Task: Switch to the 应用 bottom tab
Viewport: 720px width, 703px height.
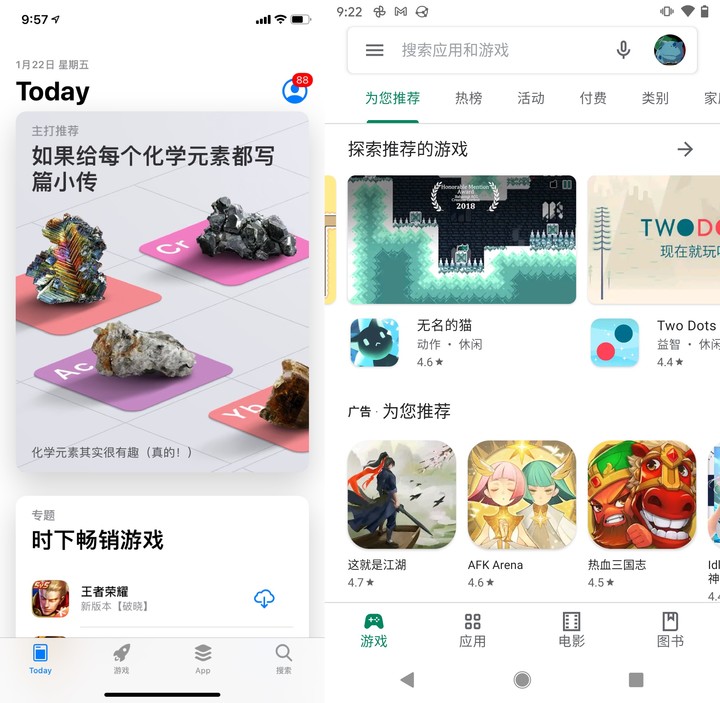Action: (473, 630)
